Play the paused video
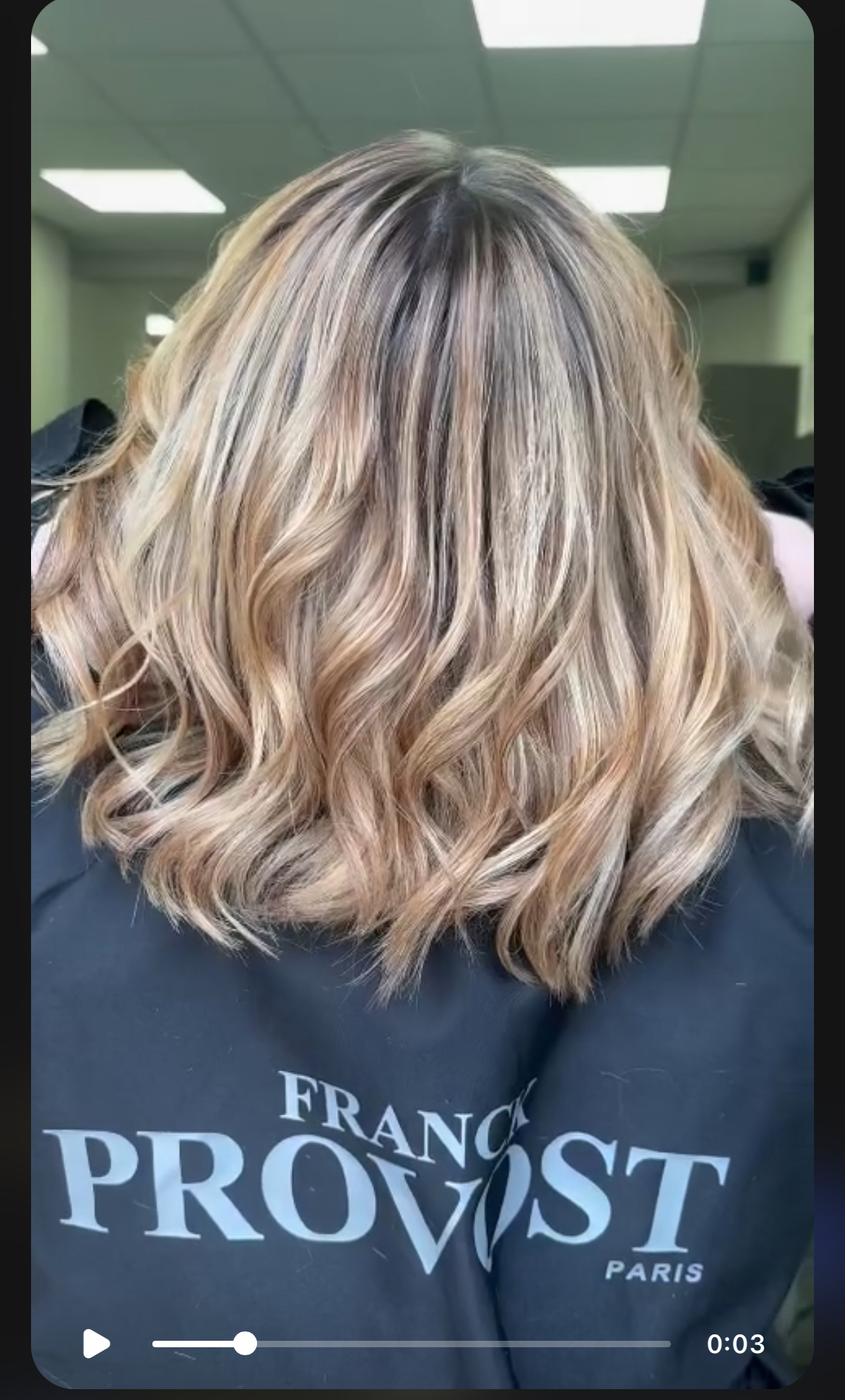Viewport: 845px width, 1400px height. (x=96, y=1344)
